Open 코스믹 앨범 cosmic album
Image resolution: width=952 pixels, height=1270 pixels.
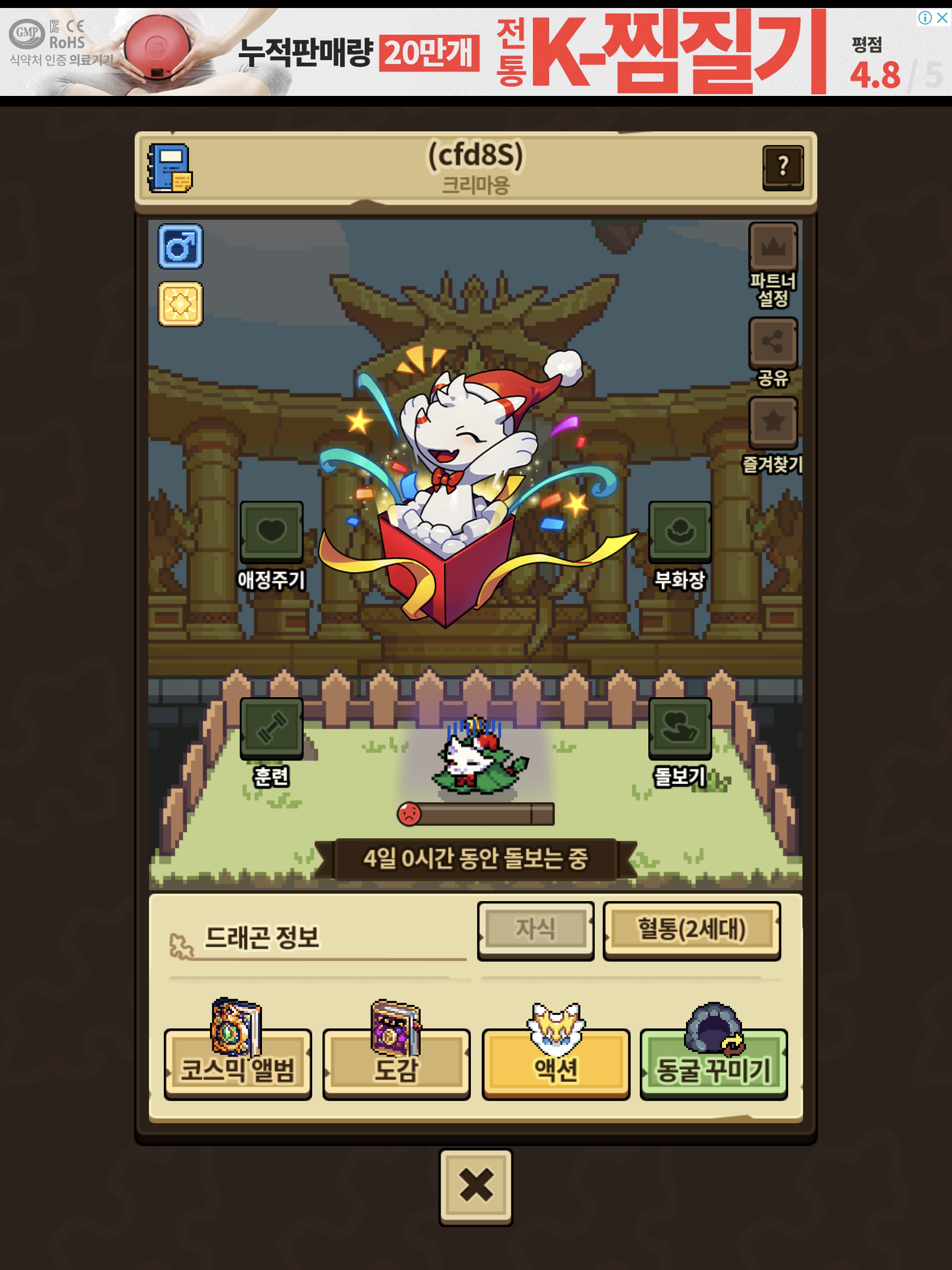(x=237, y=1064)
